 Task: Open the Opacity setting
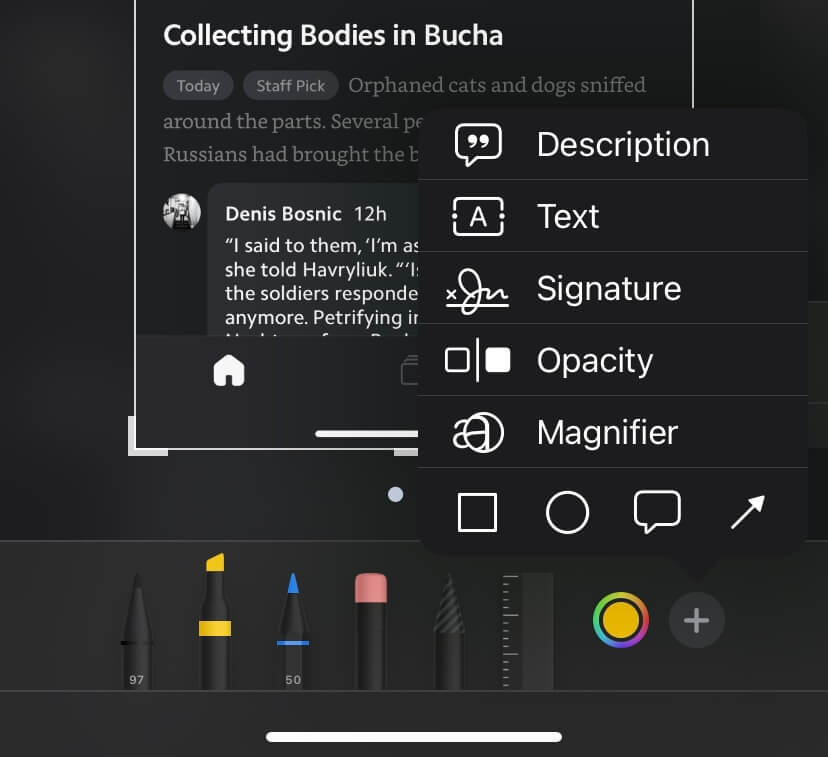(612, 360)
